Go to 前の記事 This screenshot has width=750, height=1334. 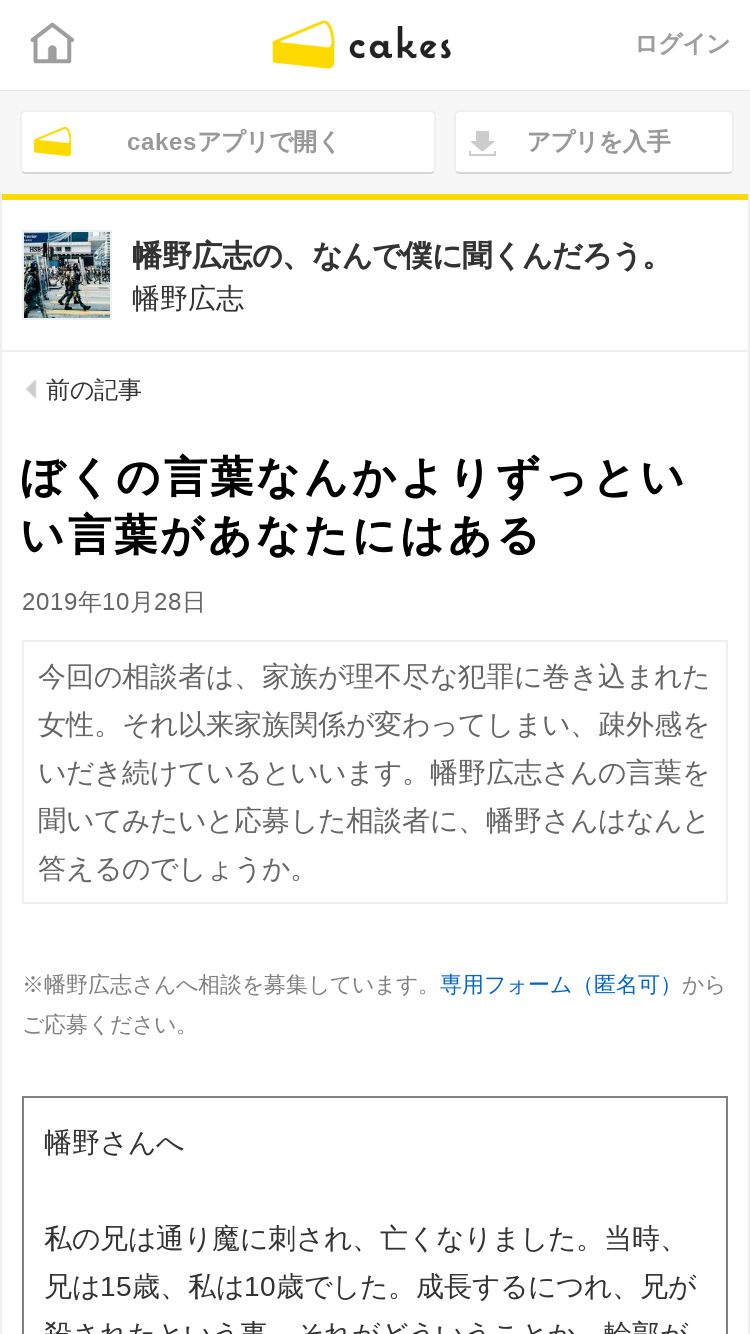click(84, 390)
